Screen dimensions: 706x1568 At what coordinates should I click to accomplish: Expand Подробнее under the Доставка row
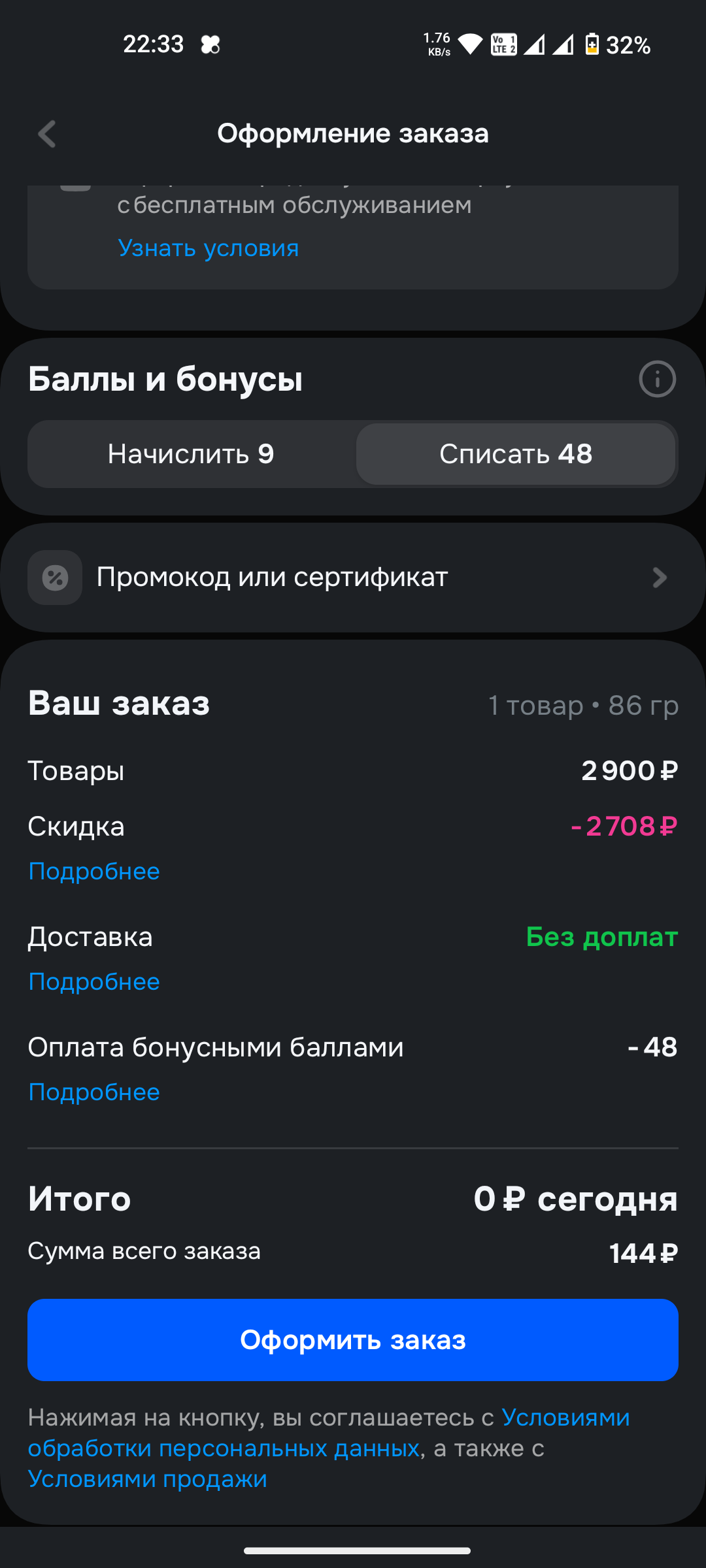point(93,981)
